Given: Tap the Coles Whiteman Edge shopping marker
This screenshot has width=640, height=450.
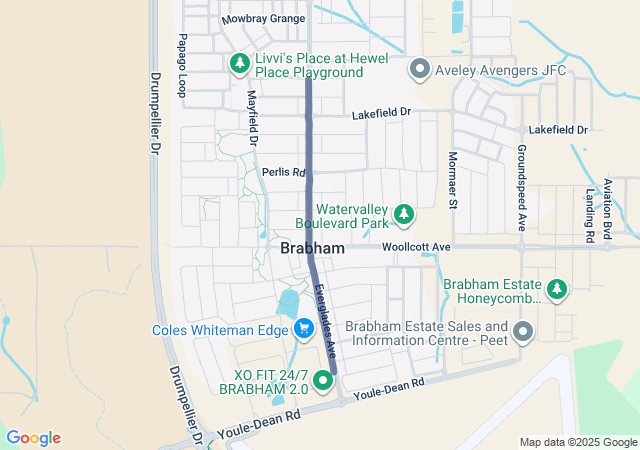Looking at the screenshot, I should [x=304, y=328].
